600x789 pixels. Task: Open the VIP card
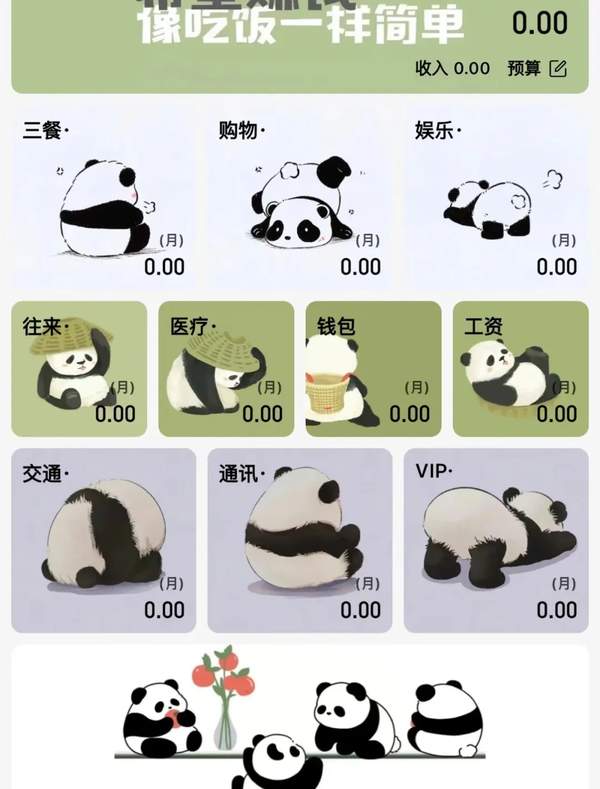[496, 540]
